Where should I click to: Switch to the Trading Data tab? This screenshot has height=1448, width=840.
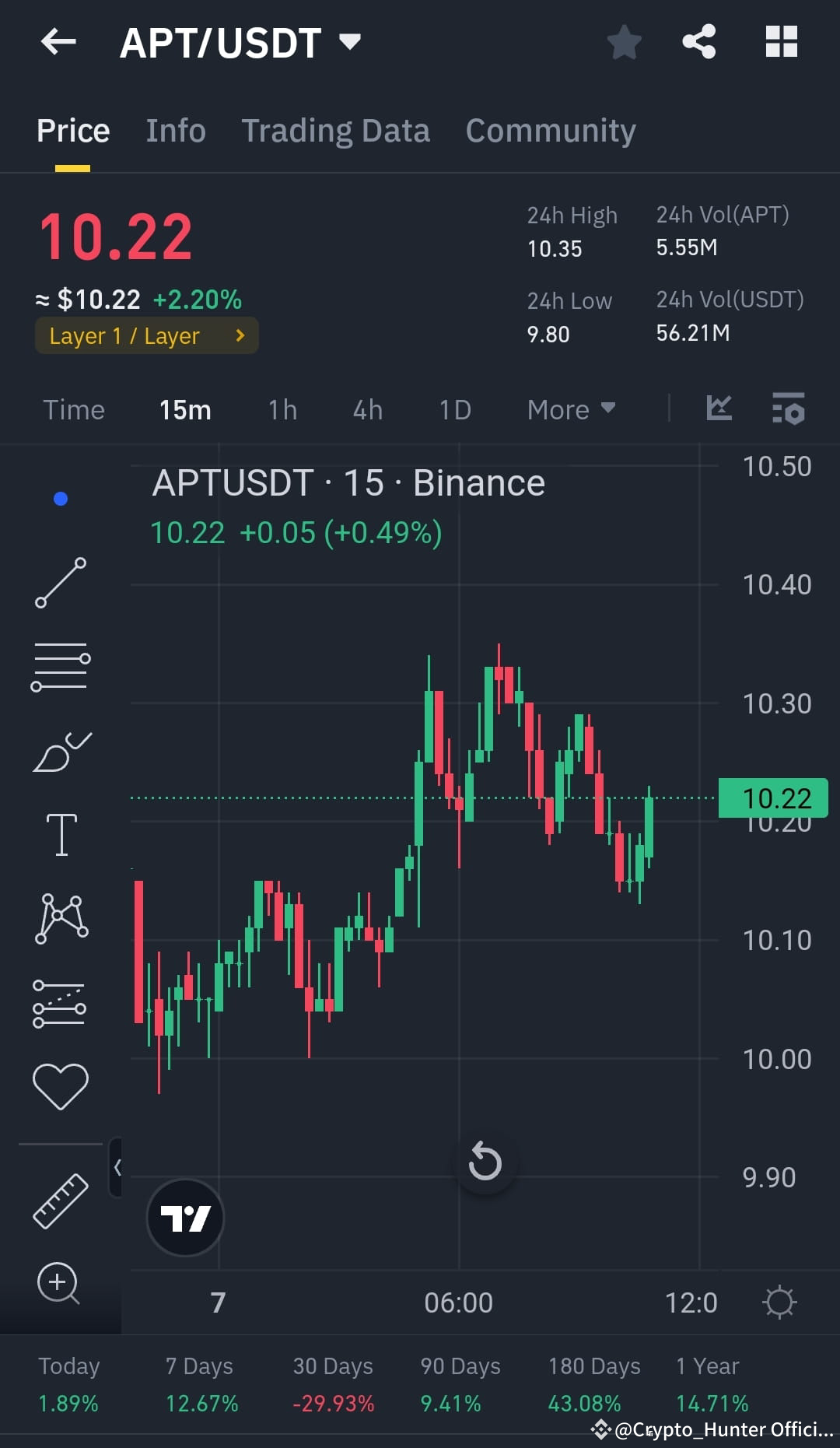336,130
